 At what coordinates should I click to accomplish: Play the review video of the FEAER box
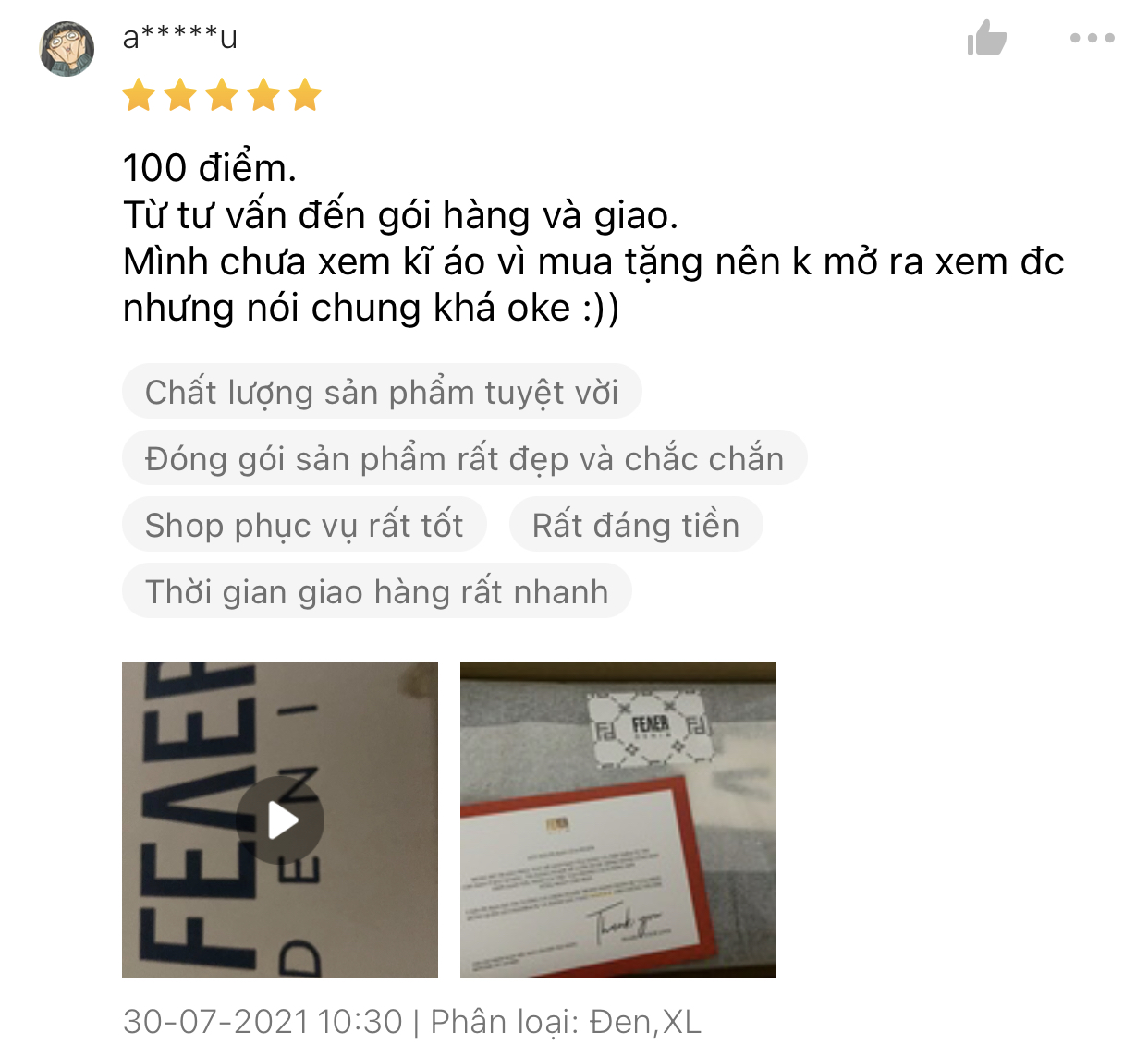coord(280,819)
